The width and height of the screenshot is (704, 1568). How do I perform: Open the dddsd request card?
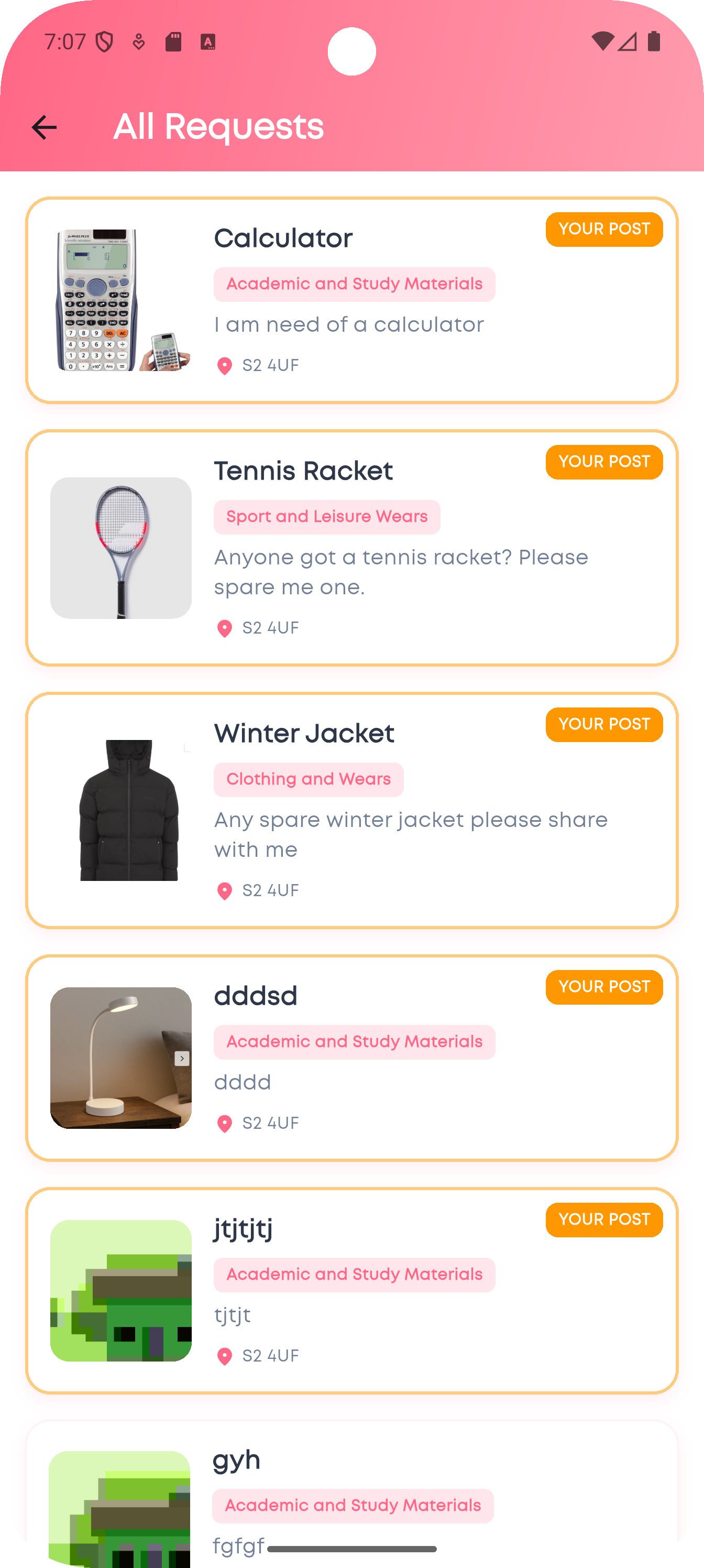pyautogui.click(x=351, y=1058)
